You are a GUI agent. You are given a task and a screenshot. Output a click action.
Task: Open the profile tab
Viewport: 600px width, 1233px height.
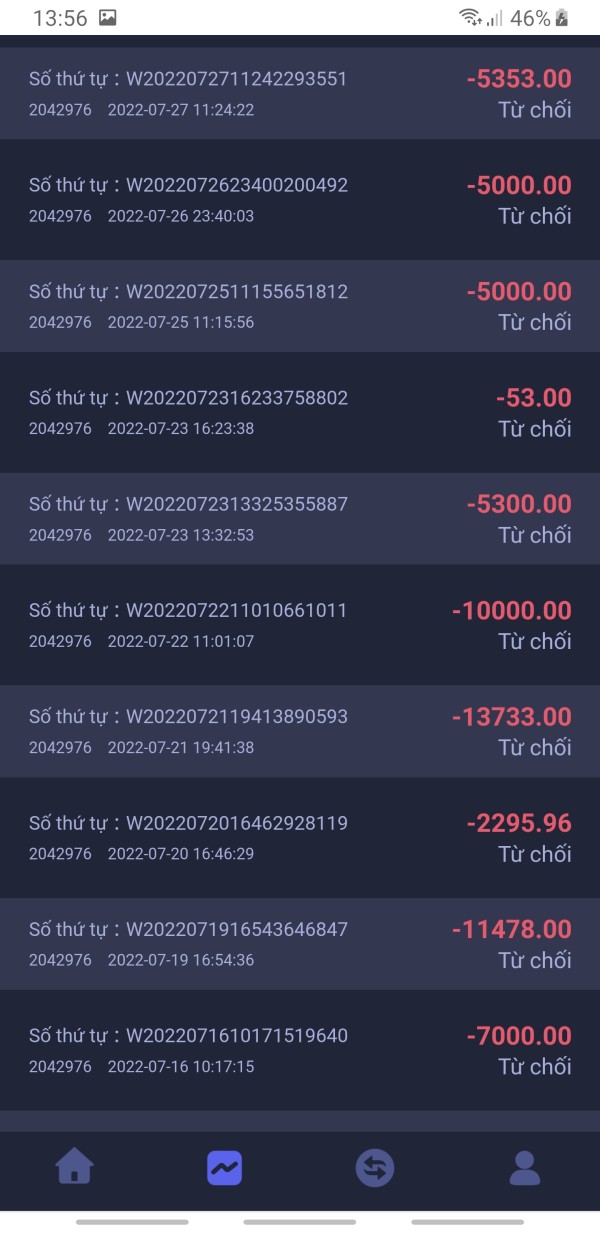pos(525,1167)
